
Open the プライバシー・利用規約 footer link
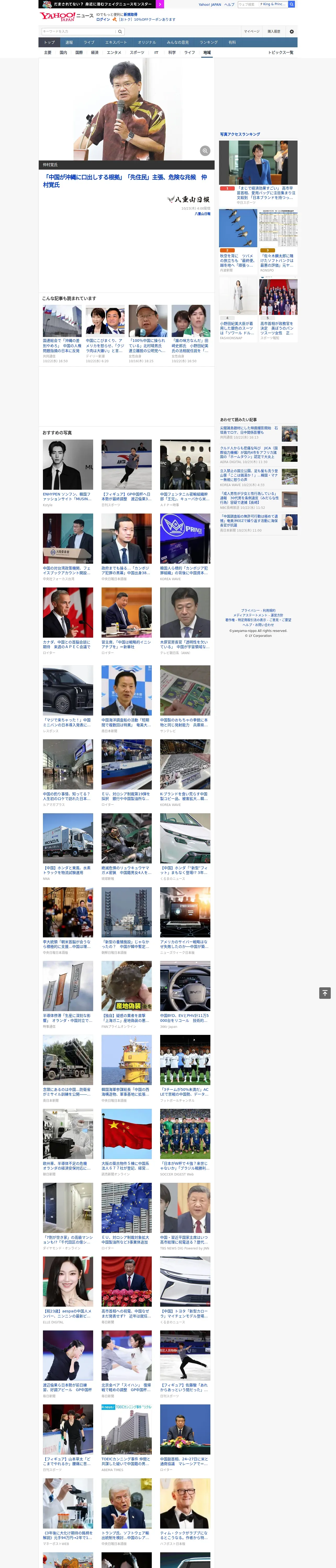258,610
